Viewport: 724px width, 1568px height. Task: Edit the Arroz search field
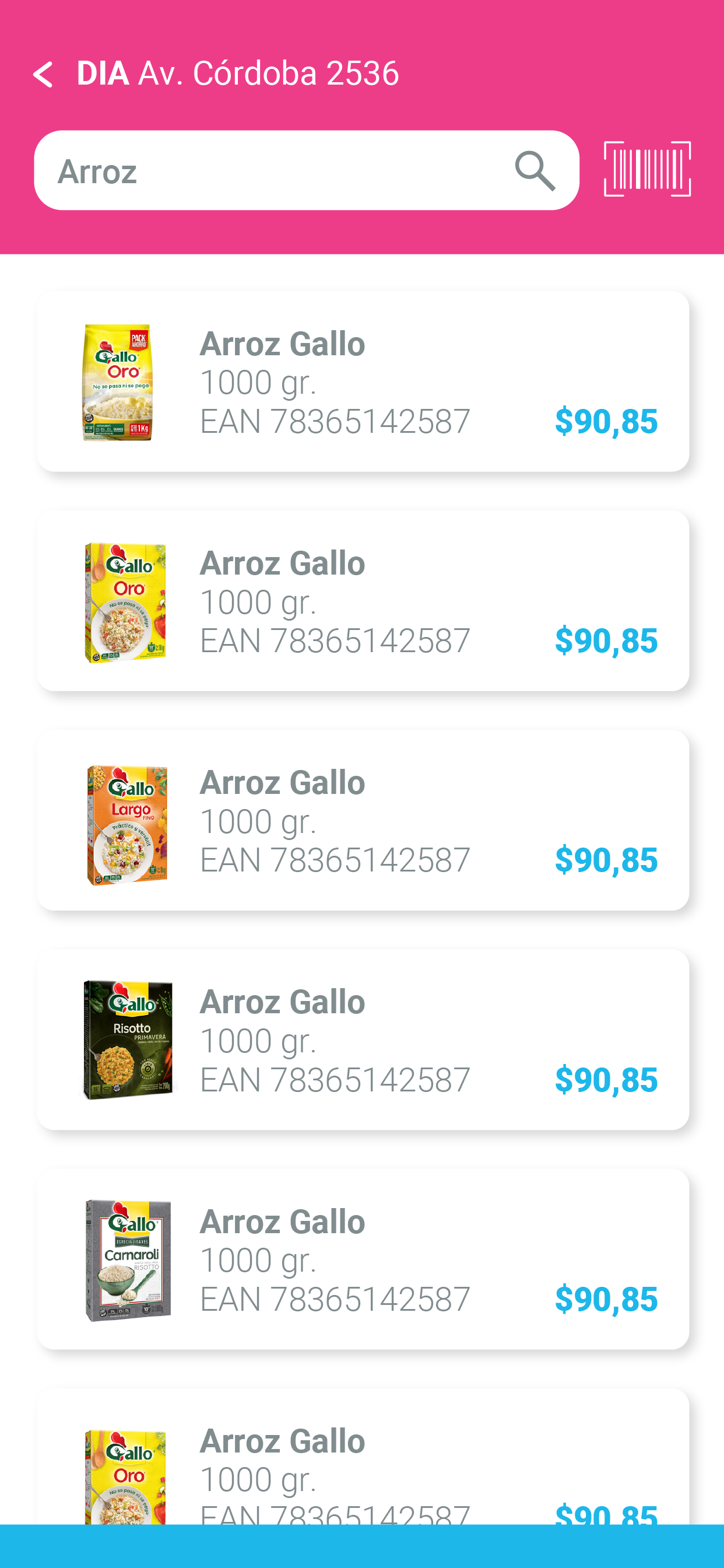(x=274, y=171)
